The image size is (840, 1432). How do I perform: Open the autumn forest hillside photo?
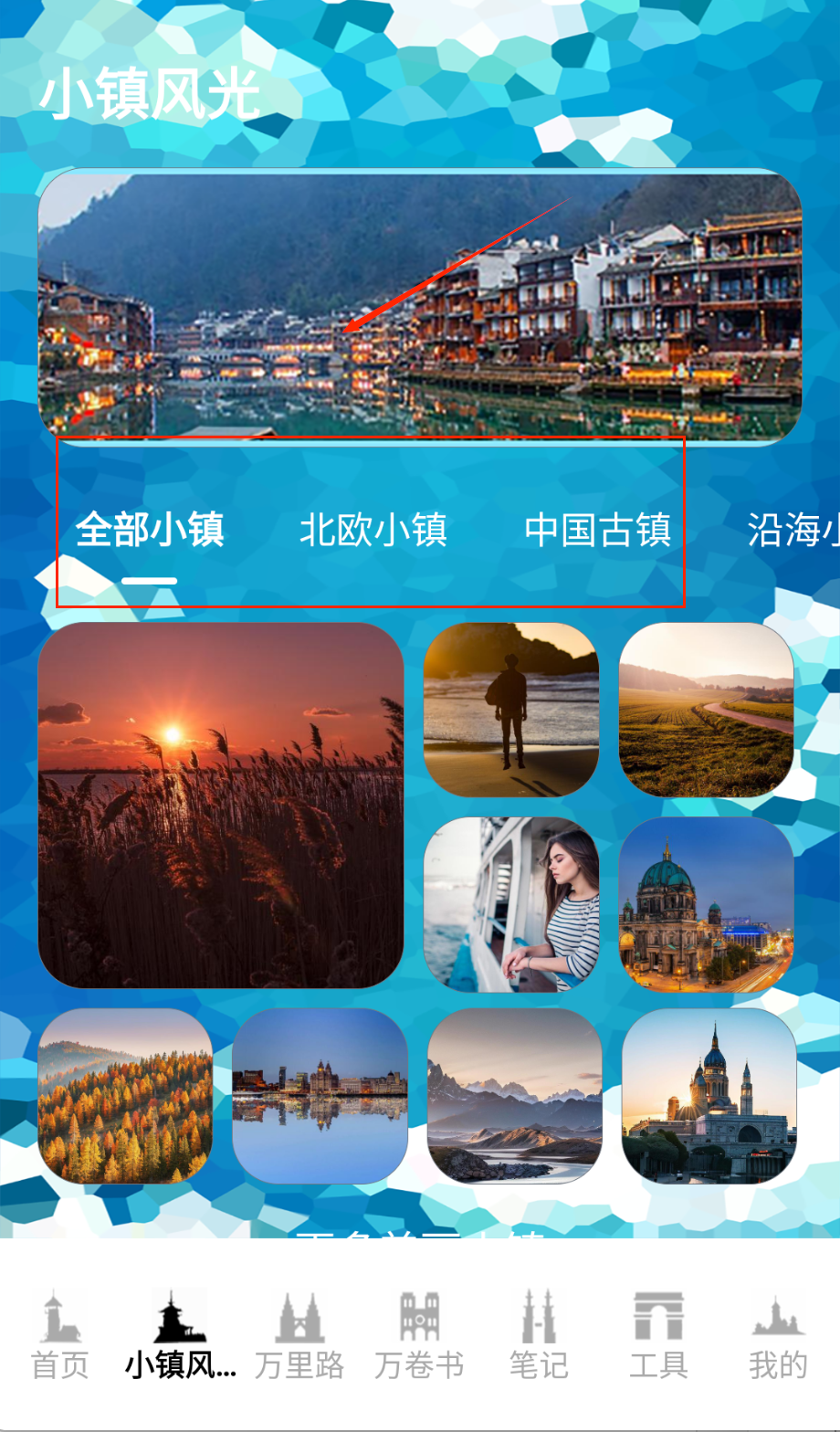125,1096
